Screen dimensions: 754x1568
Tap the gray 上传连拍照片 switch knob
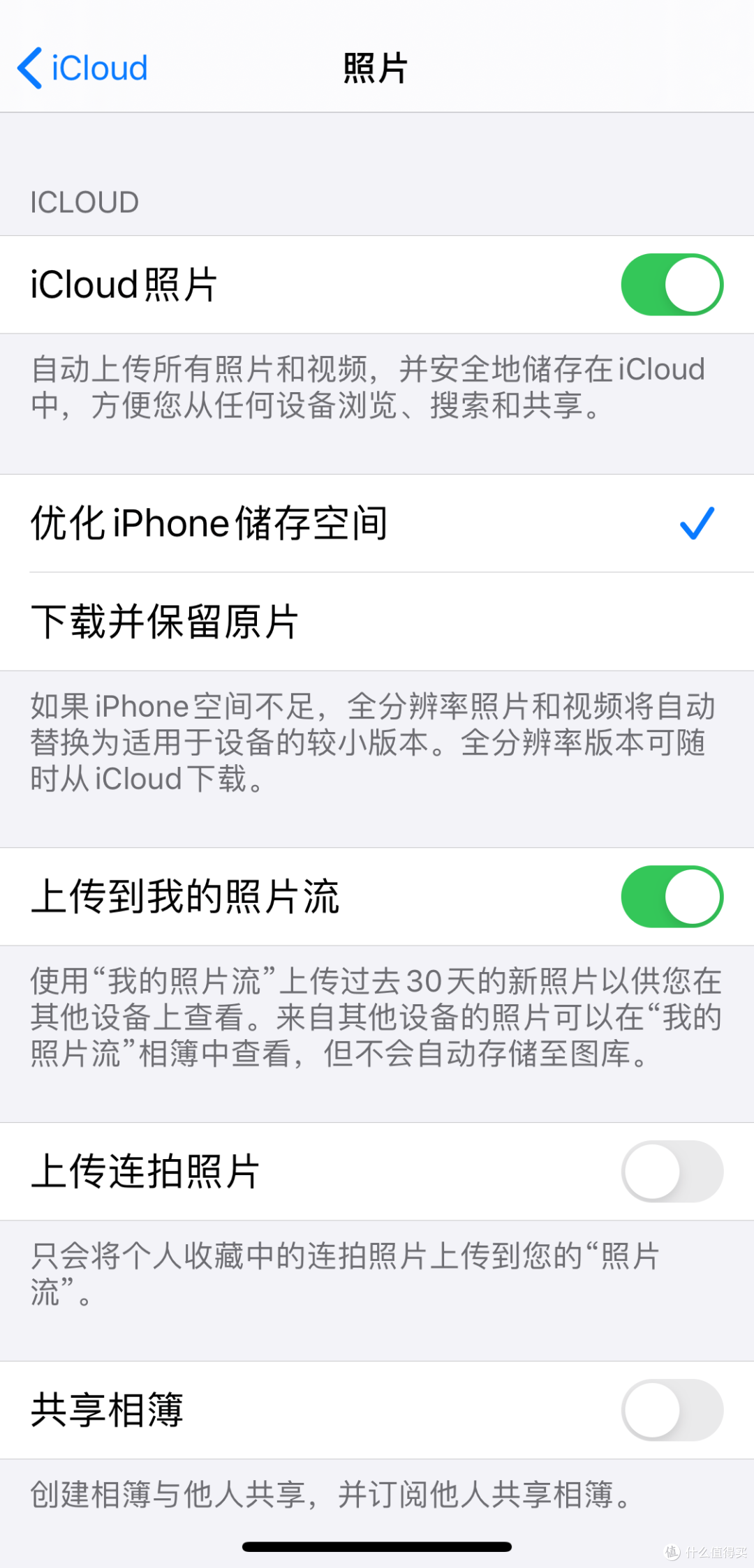coord(651,1172)
